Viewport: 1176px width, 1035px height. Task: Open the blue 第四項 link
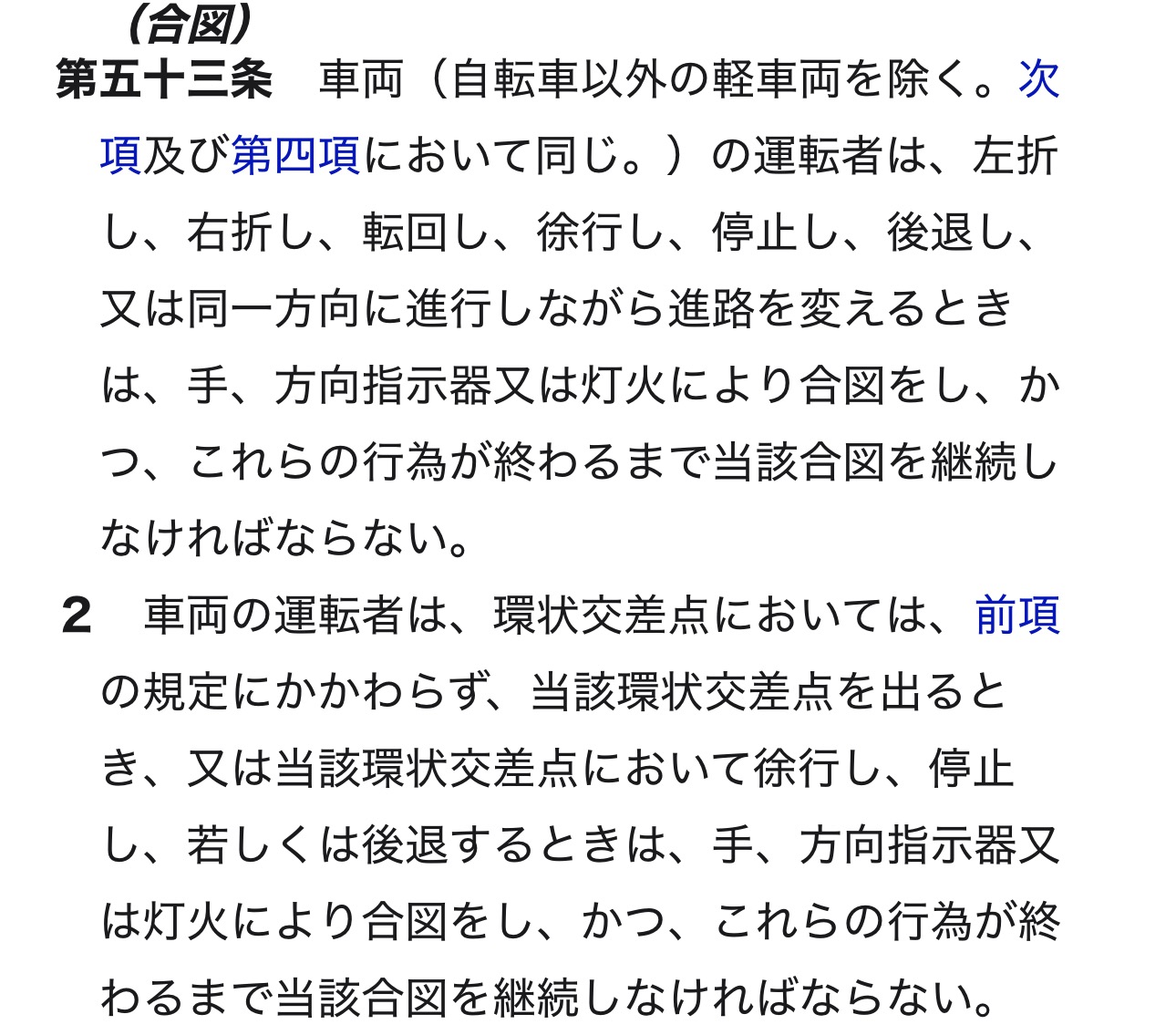(295, 156)
